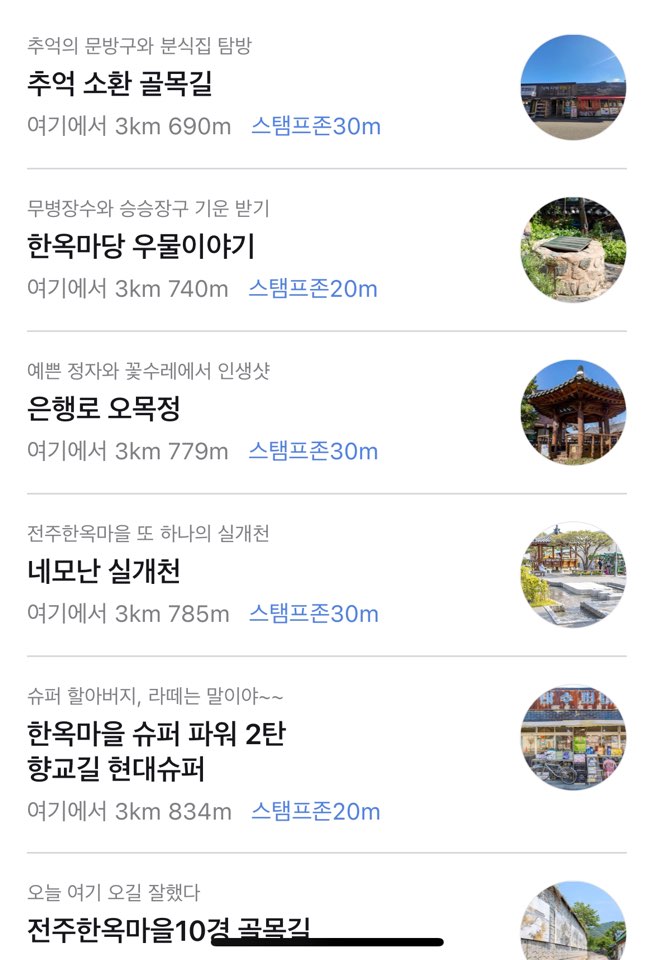
Task: Open the 한옥마당 우물이야기 entry
Action: click(141, 246)
